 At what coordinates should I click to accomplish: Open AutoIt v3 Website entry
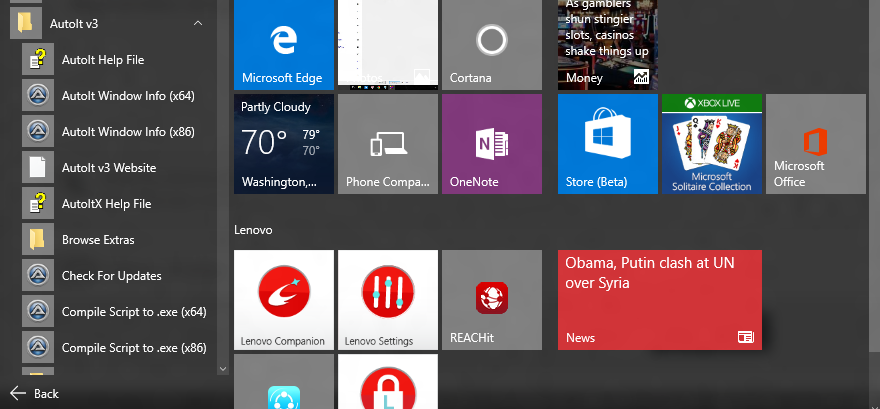[108, 168]
